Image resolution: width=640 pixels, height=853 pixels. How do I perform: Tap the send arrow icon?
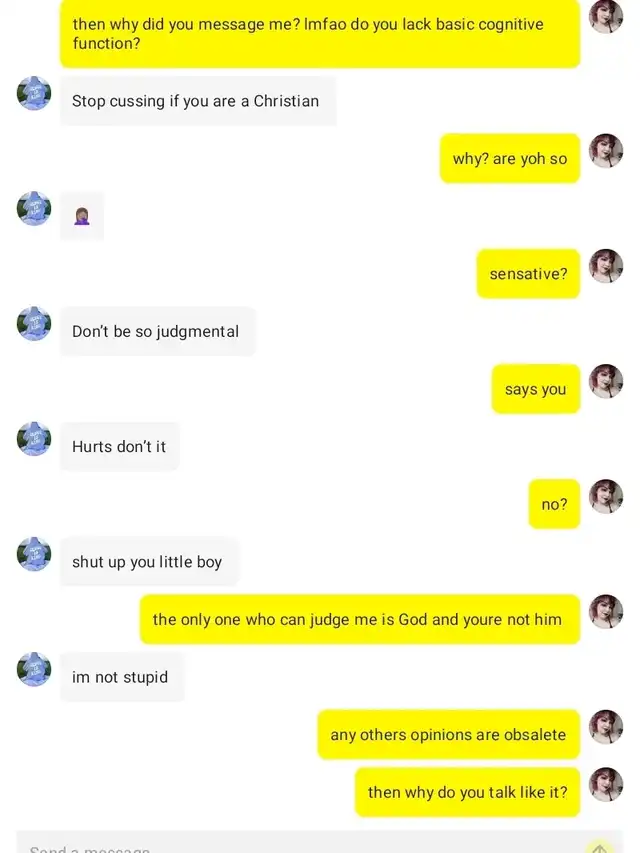pyautogui.click(x=599, y=846)
